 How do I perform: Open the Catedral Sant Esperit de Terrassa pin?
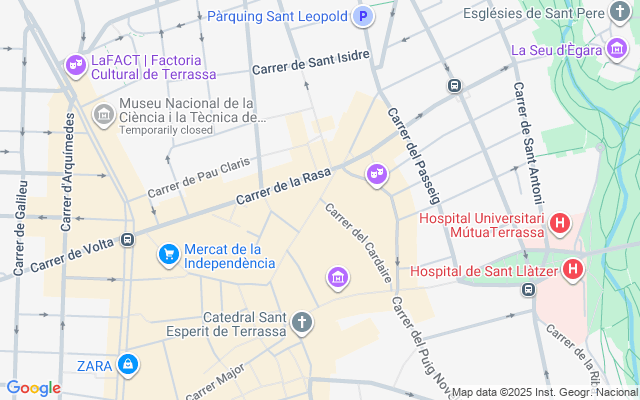coord(302,323)
